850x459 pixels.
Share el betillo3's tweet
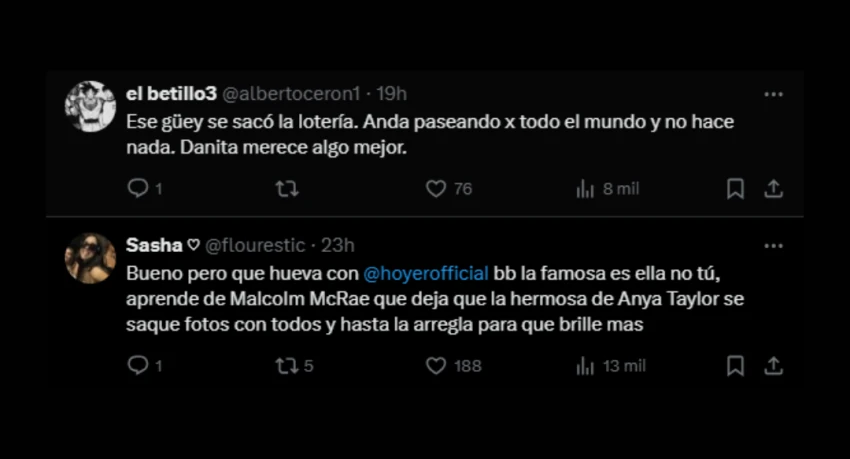coord(773,188)
